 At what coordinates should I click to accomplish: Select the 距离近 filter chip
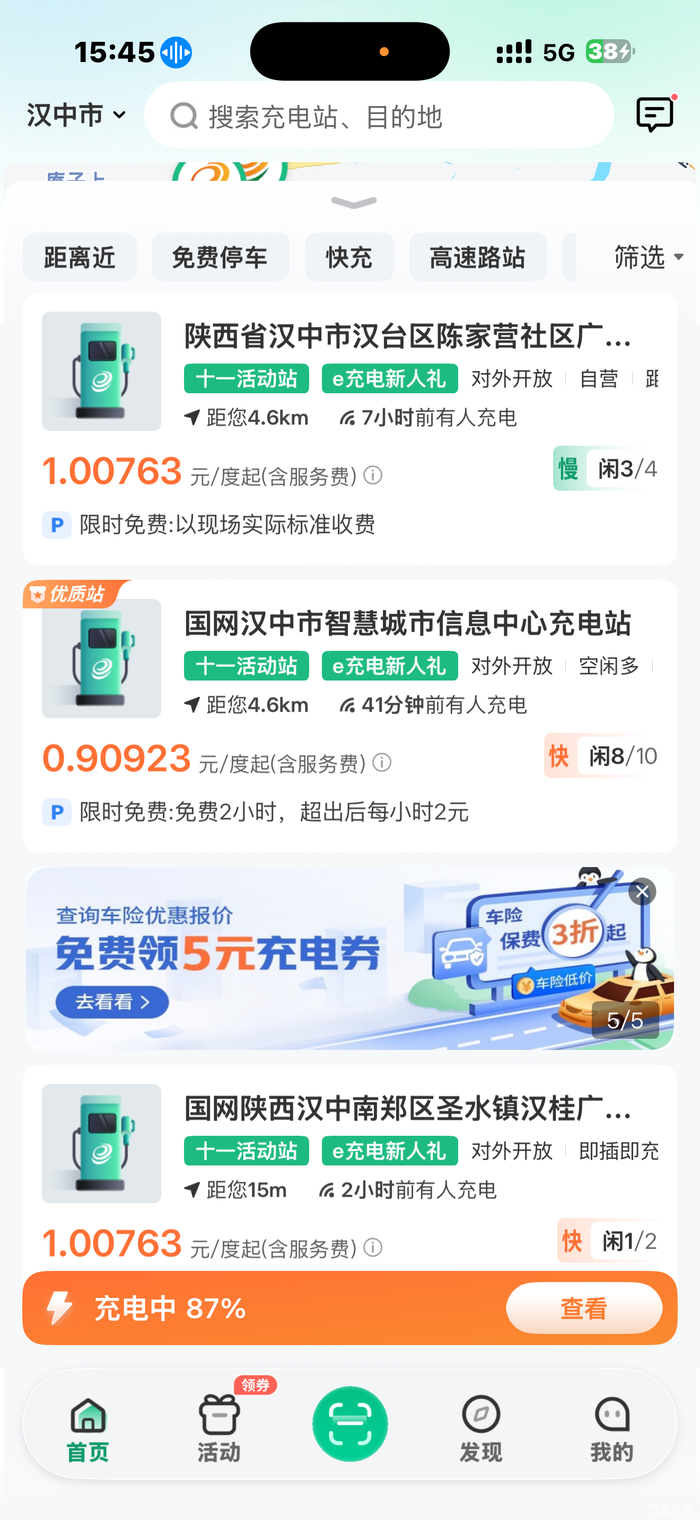tap(80, 258)
